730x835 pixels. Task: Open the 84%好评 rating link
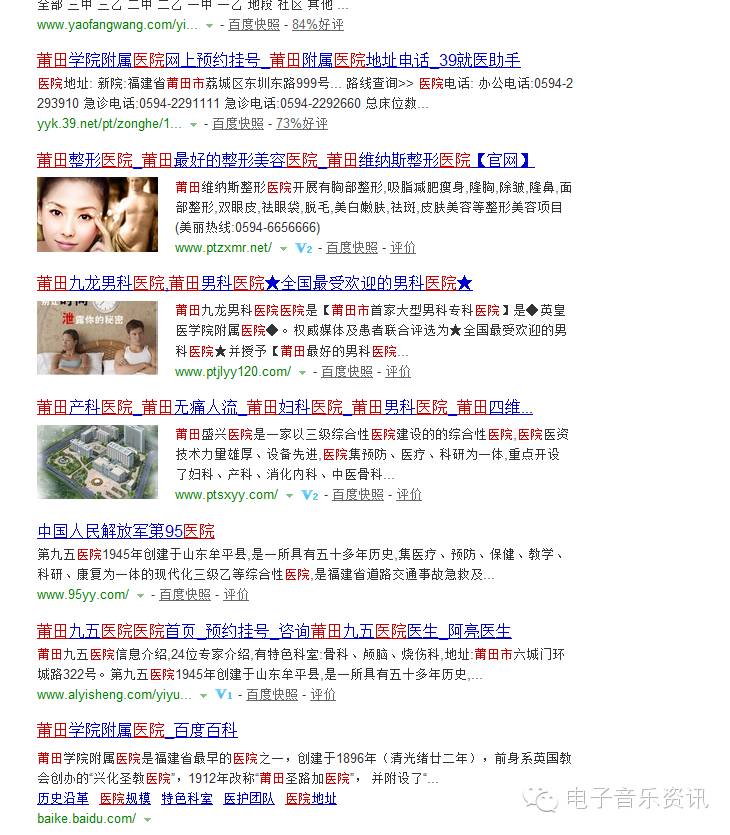tap(318, 24)
